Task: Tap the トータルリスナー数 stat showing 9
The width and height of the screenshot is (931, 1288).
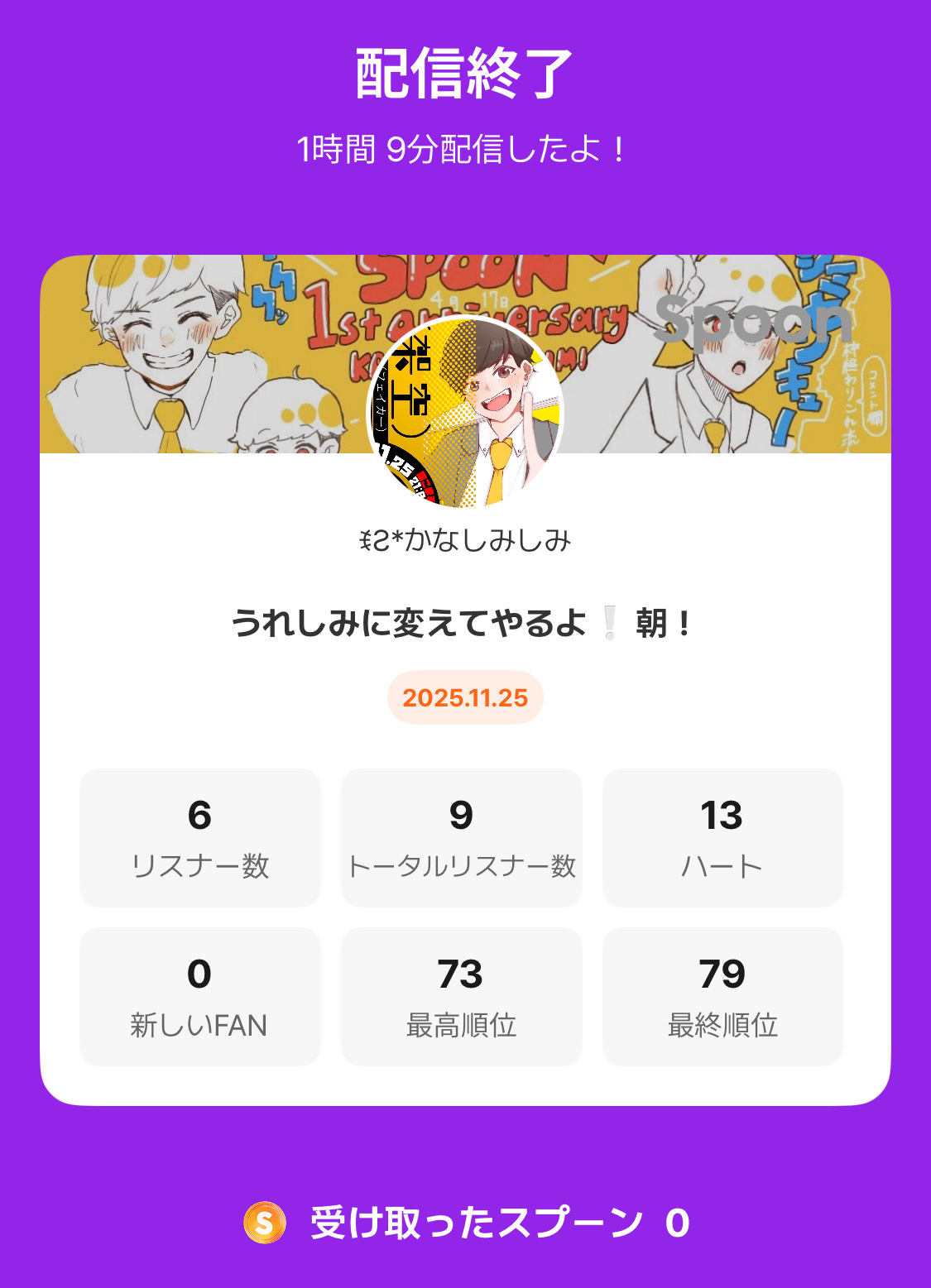Action: pos(461,836)
